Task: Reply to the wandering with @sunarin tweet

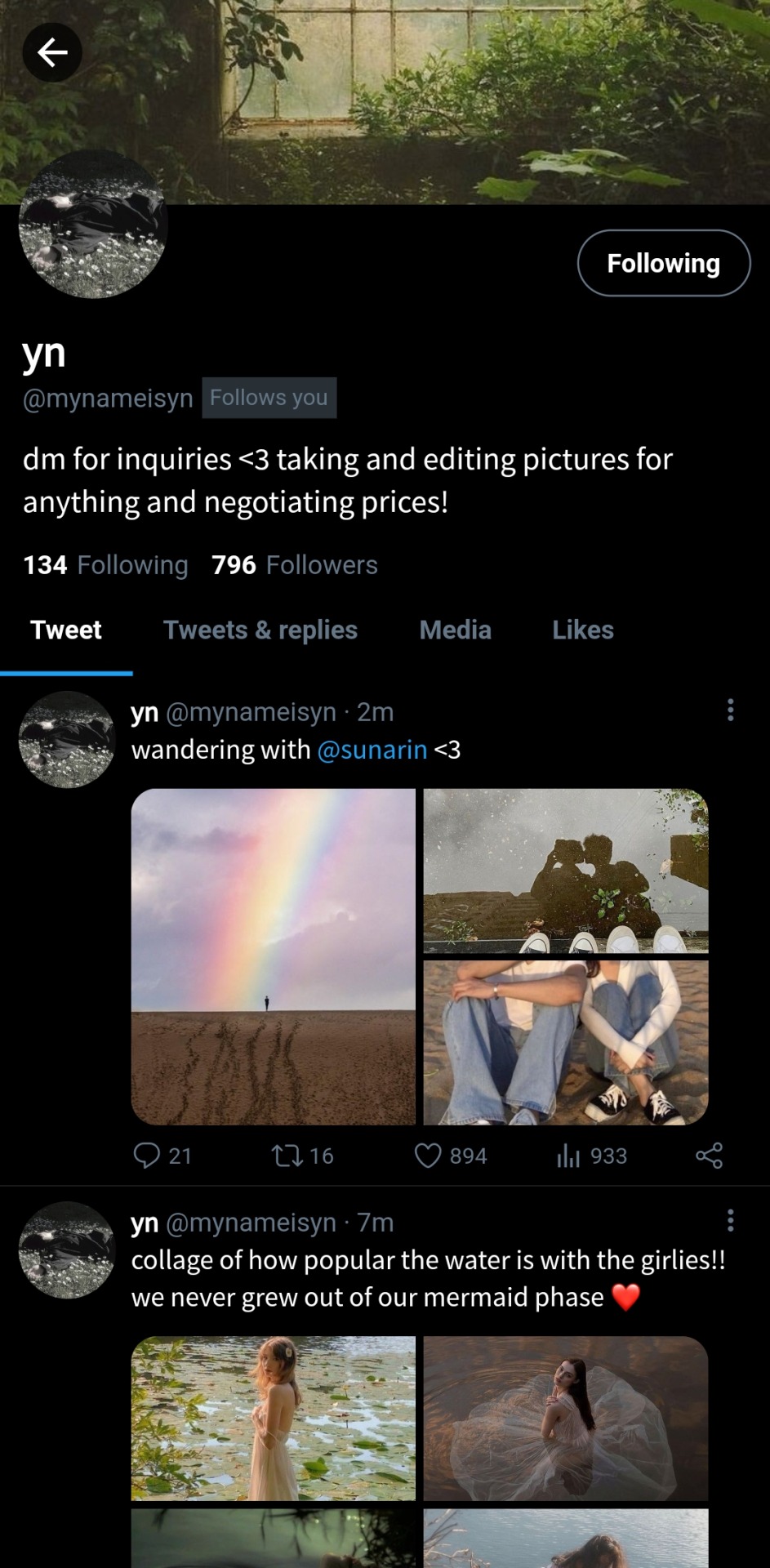Action: coord(147,1156)
